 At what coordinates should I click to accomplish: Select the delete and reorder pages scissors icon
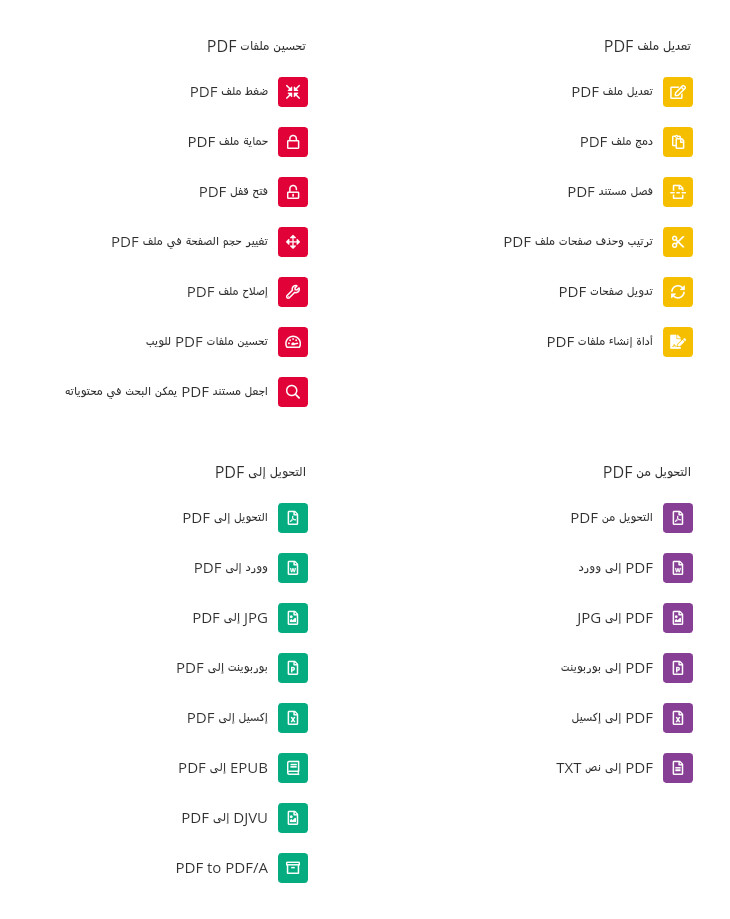(677, 242)
